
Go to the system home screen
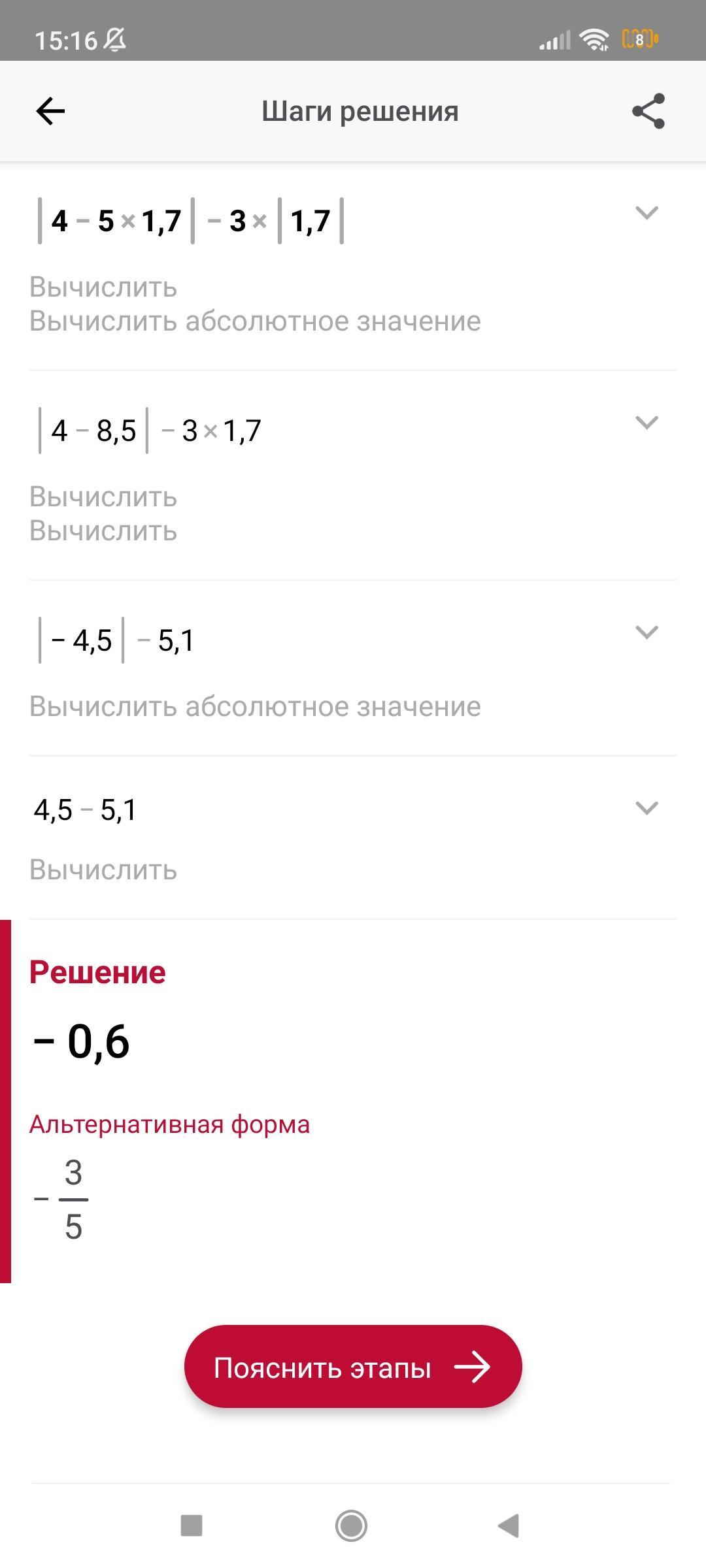coord(351,1526)
